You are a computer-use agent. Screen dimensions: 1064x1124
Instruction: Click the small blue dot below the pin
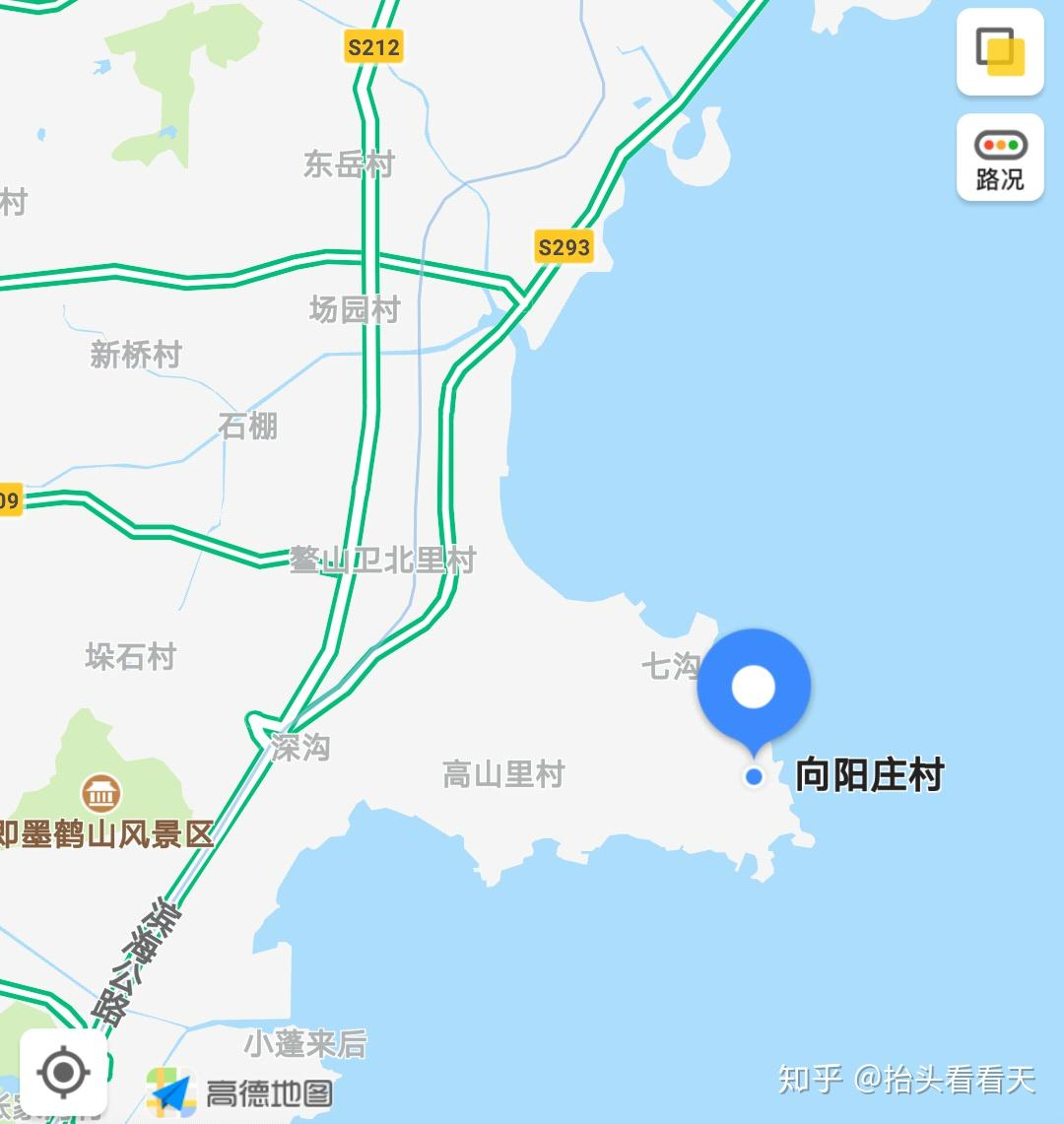(755, 774)
